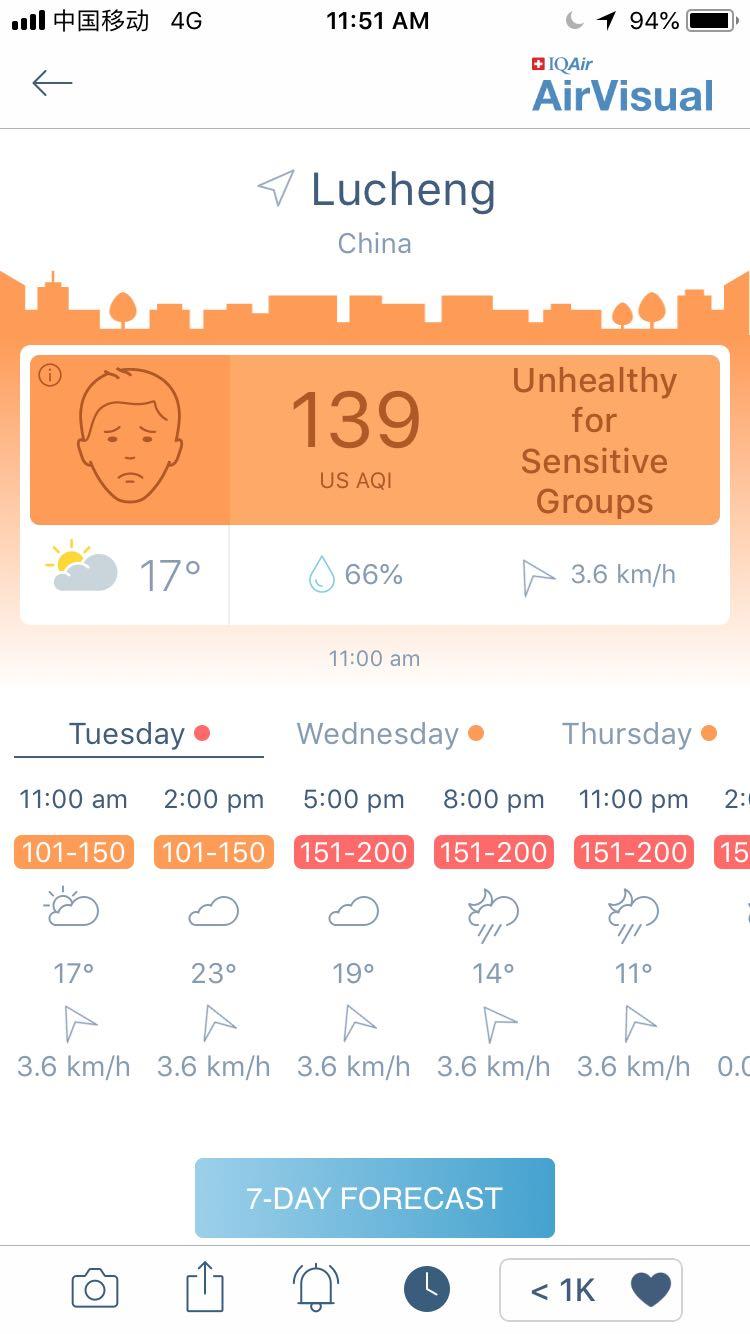Open the clock history icon
The width and height of the screenshot is (750, 1334).
pyautogui.click(x=427, y=1289)
